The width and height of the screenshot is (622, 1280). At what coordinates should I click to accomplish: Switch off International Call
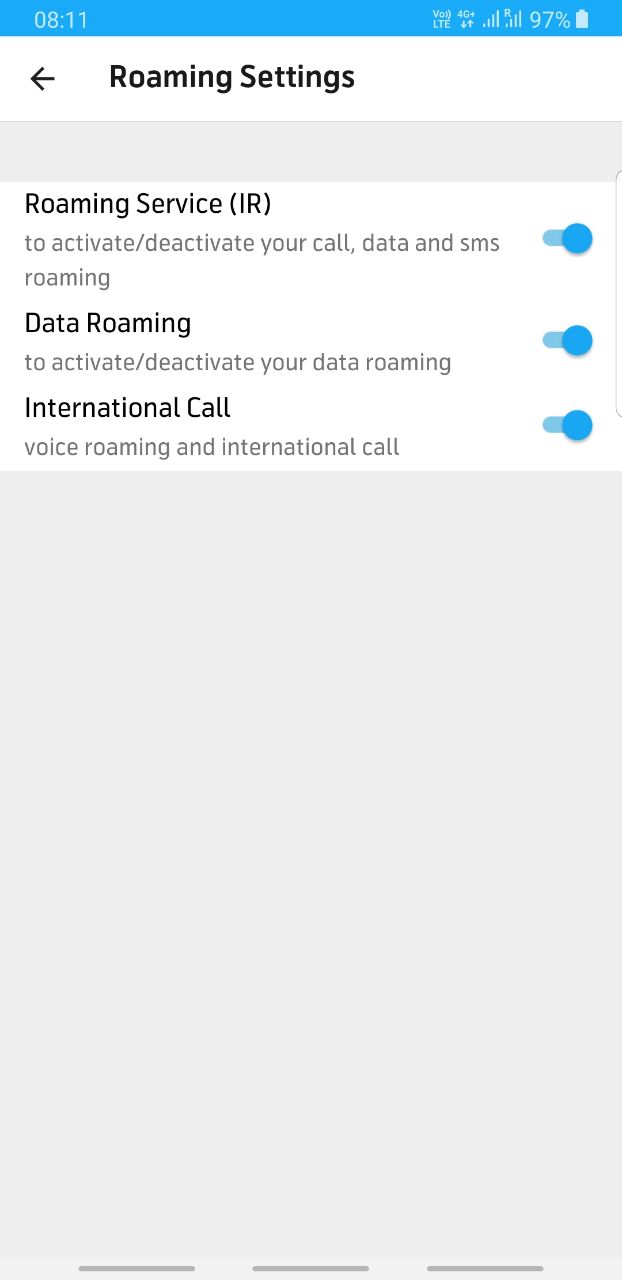click(567, 426)
